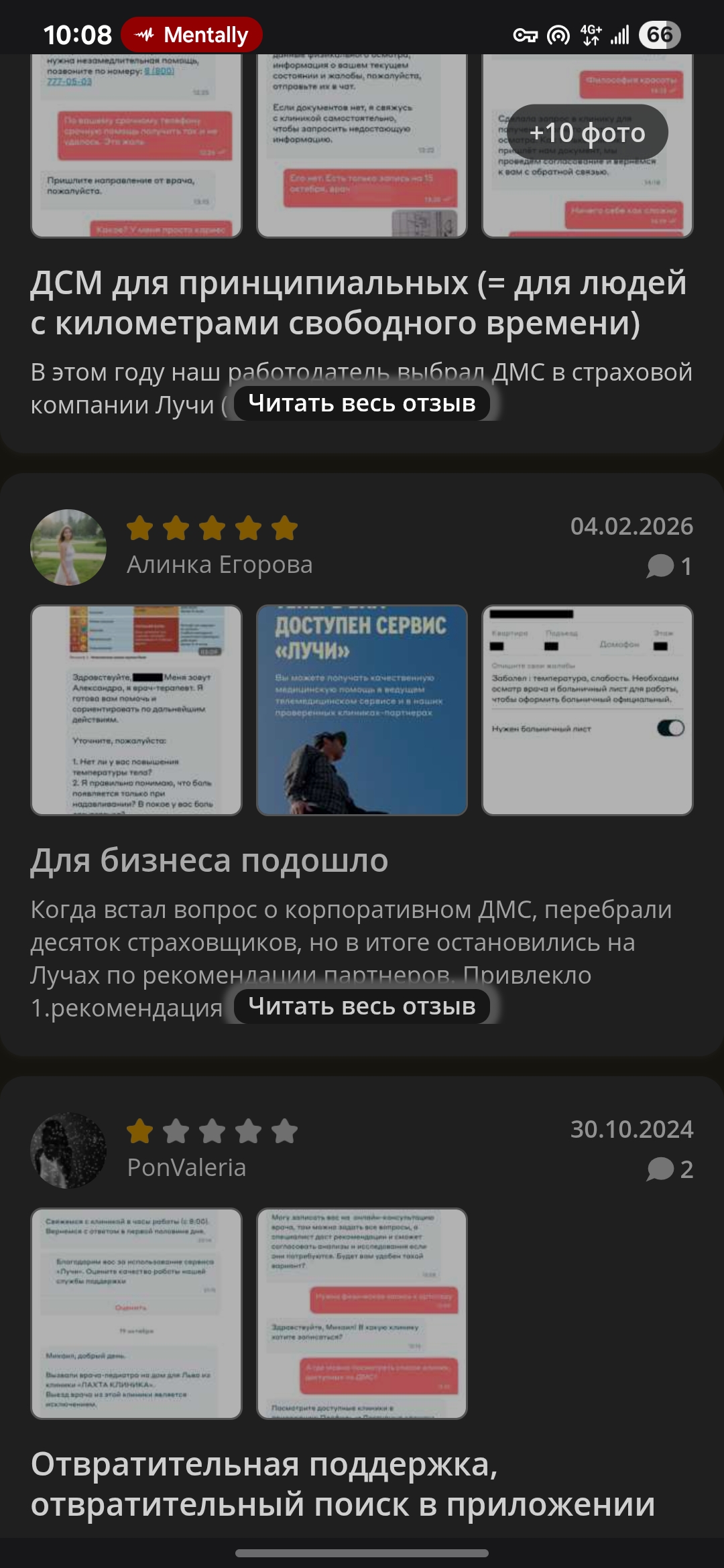View PonValeria's first screenshot photo
724x1568 pixels.
[x=136, y=1313]
